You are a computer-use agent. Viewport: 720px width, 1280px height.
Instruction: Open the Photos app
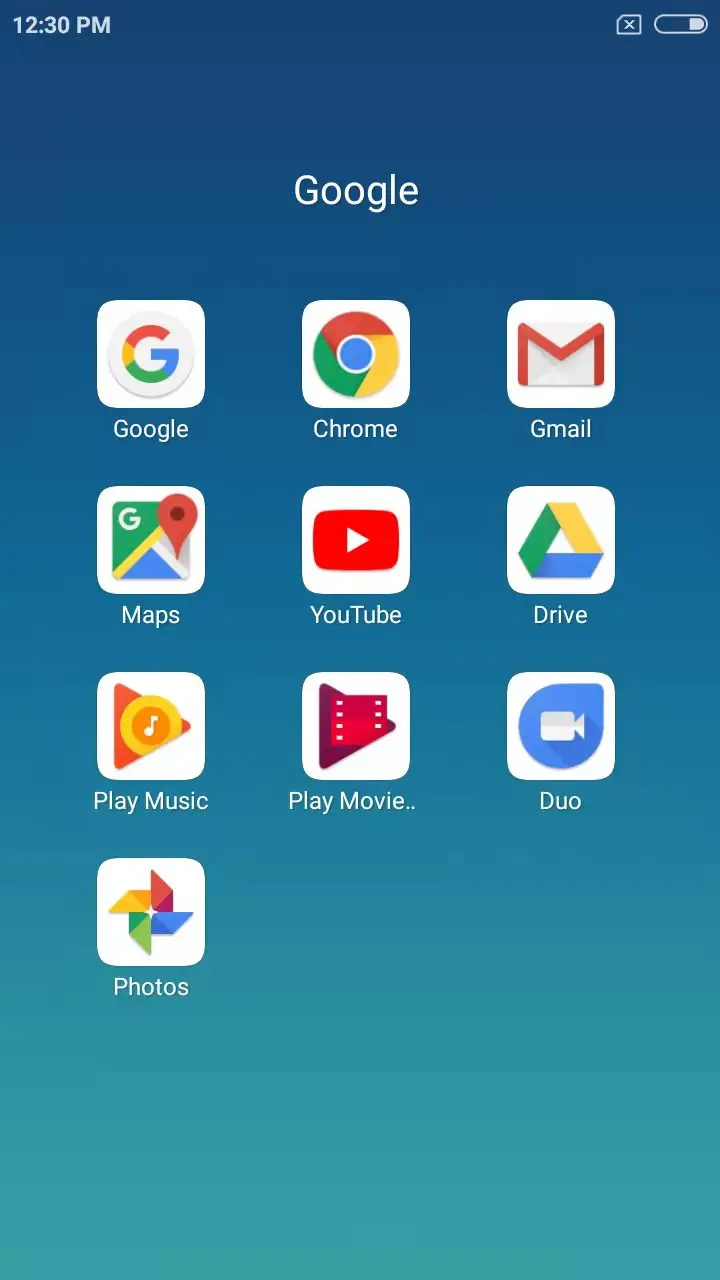coord(151,912)
